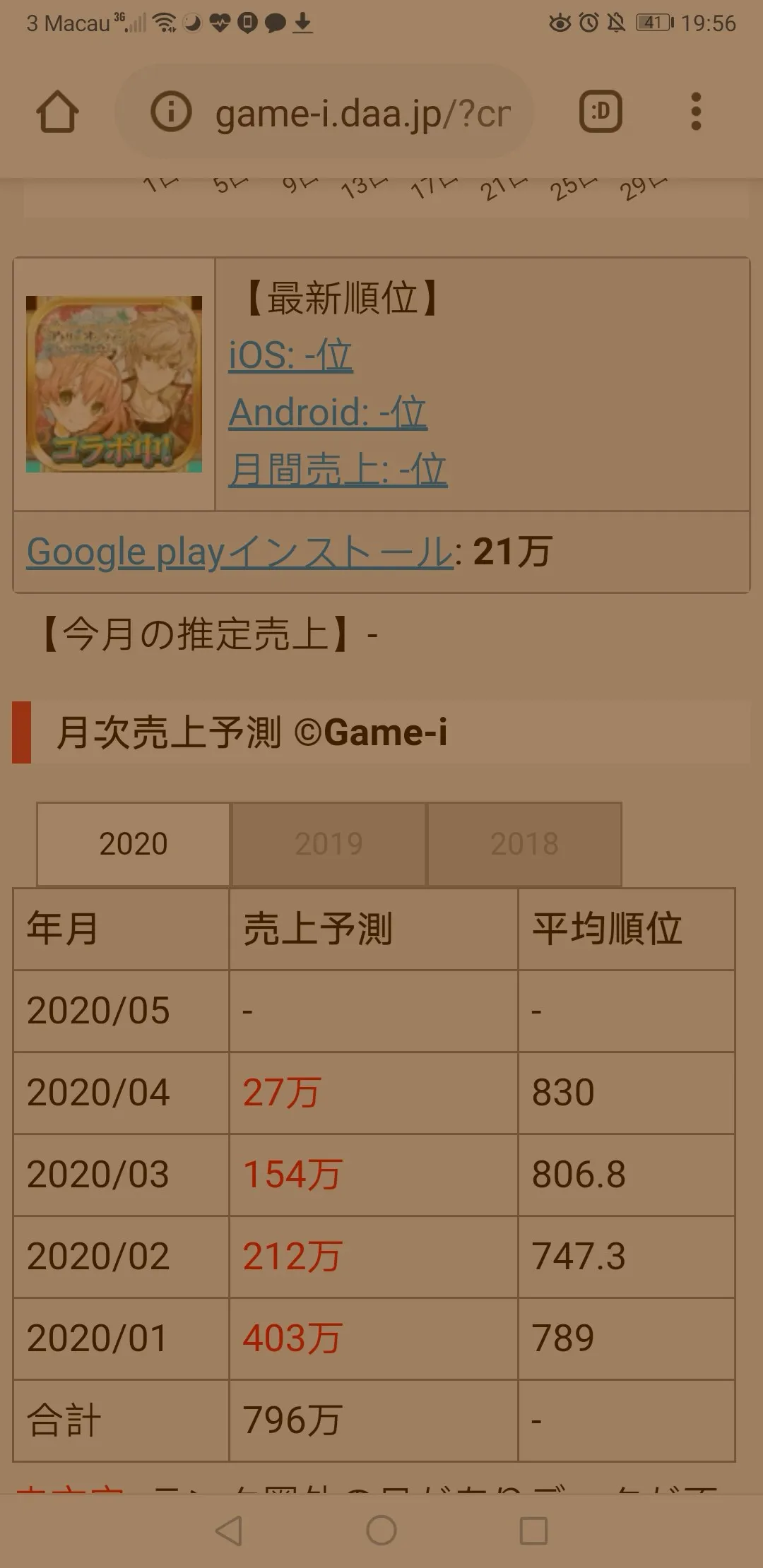Open the iOS ranking link
The image size is (763, 1568).
pos(290,355)
